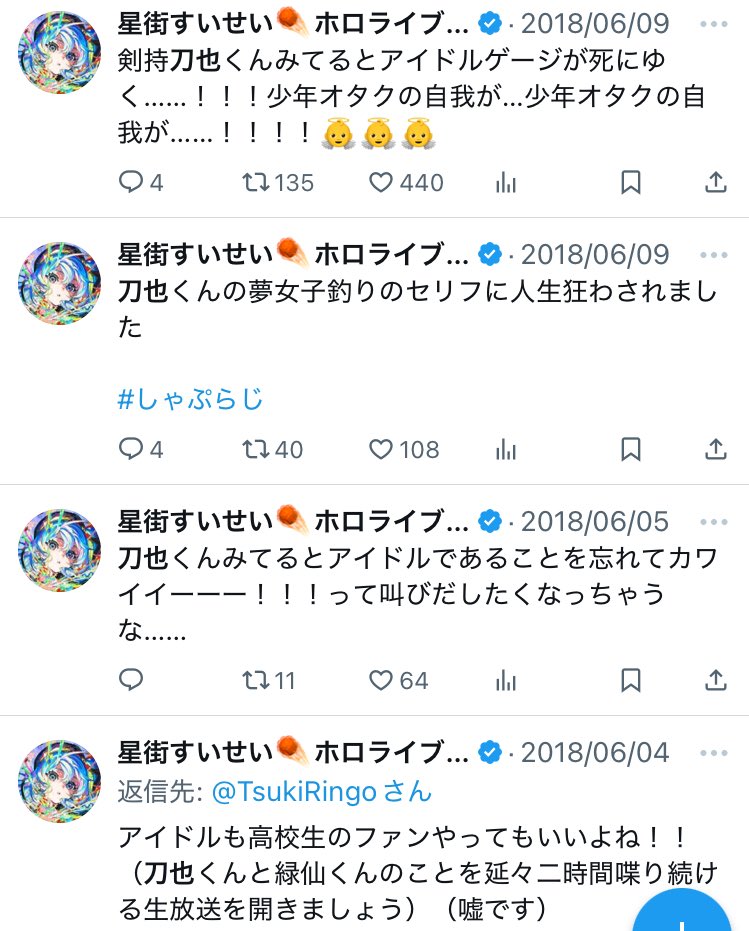Like the tweet with 64 likes
Viewport: 749px width, 931px height.
pos(381,680)
